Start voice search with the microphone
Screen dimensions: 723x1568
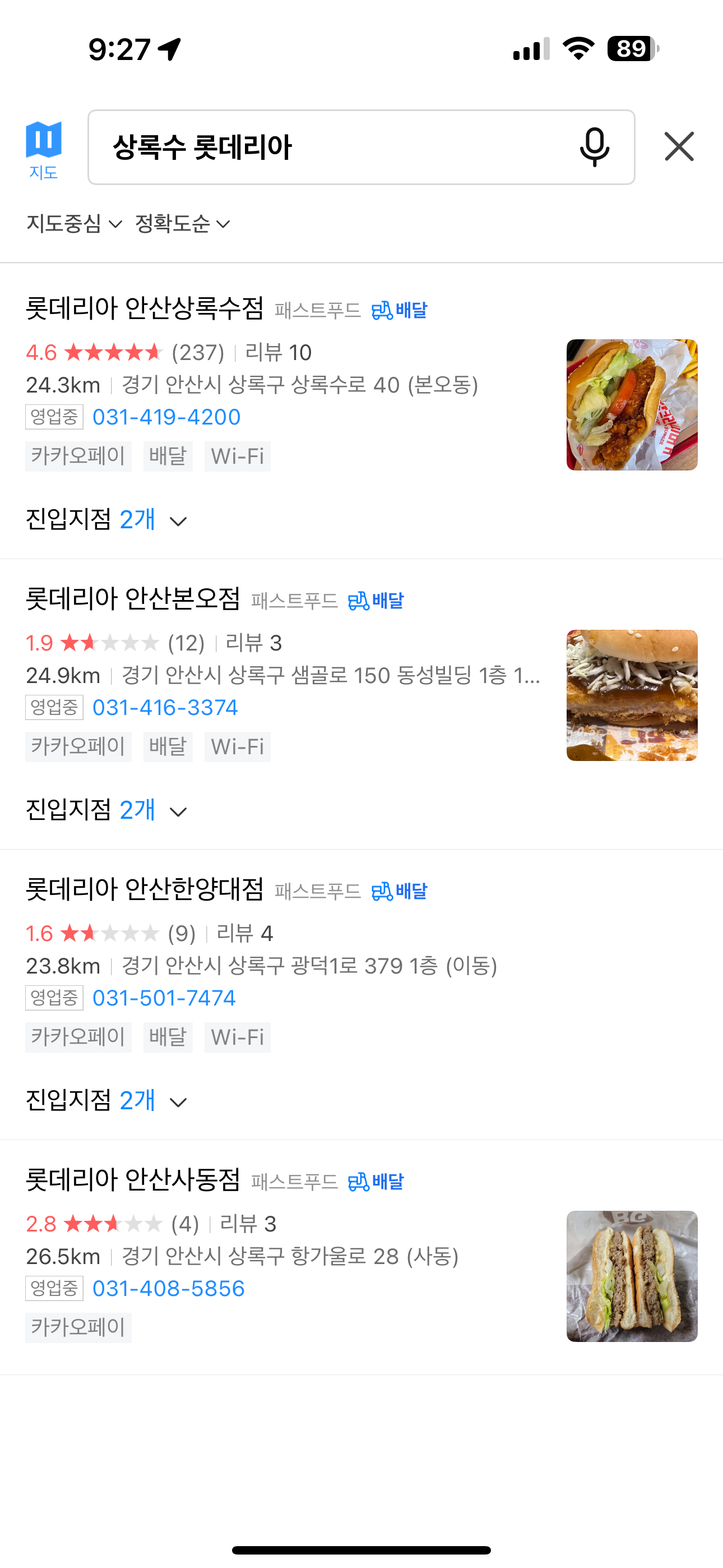coord(594,147)
